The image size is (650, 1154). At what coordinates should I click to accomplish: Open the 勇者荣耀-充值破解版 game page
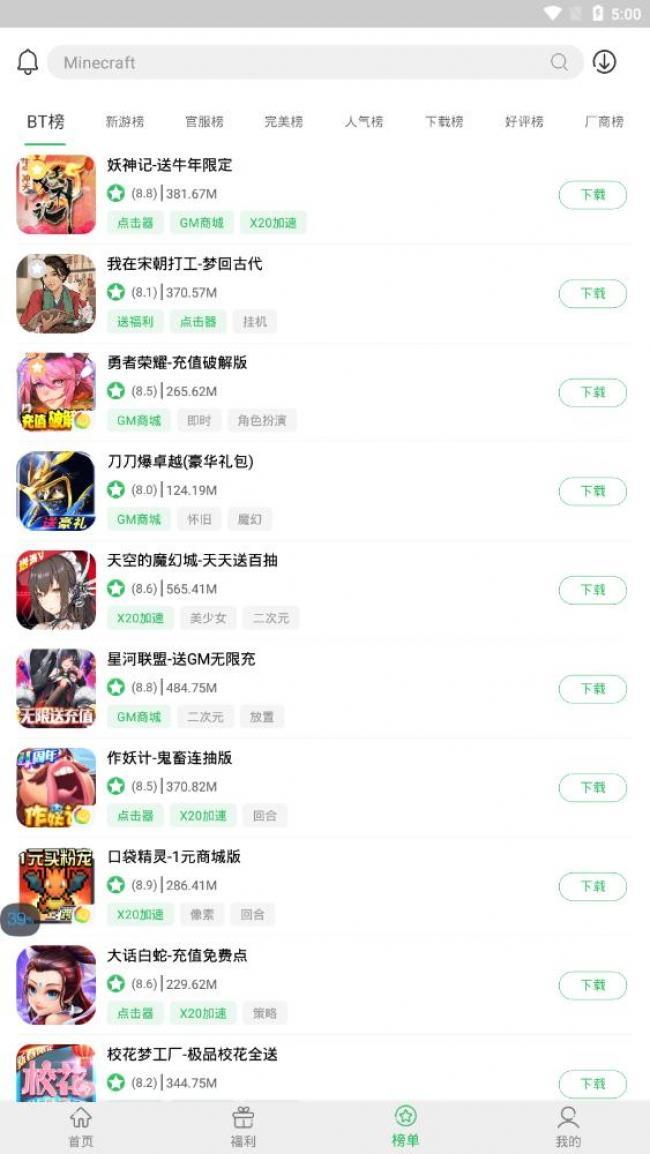[x=178, y=363]
